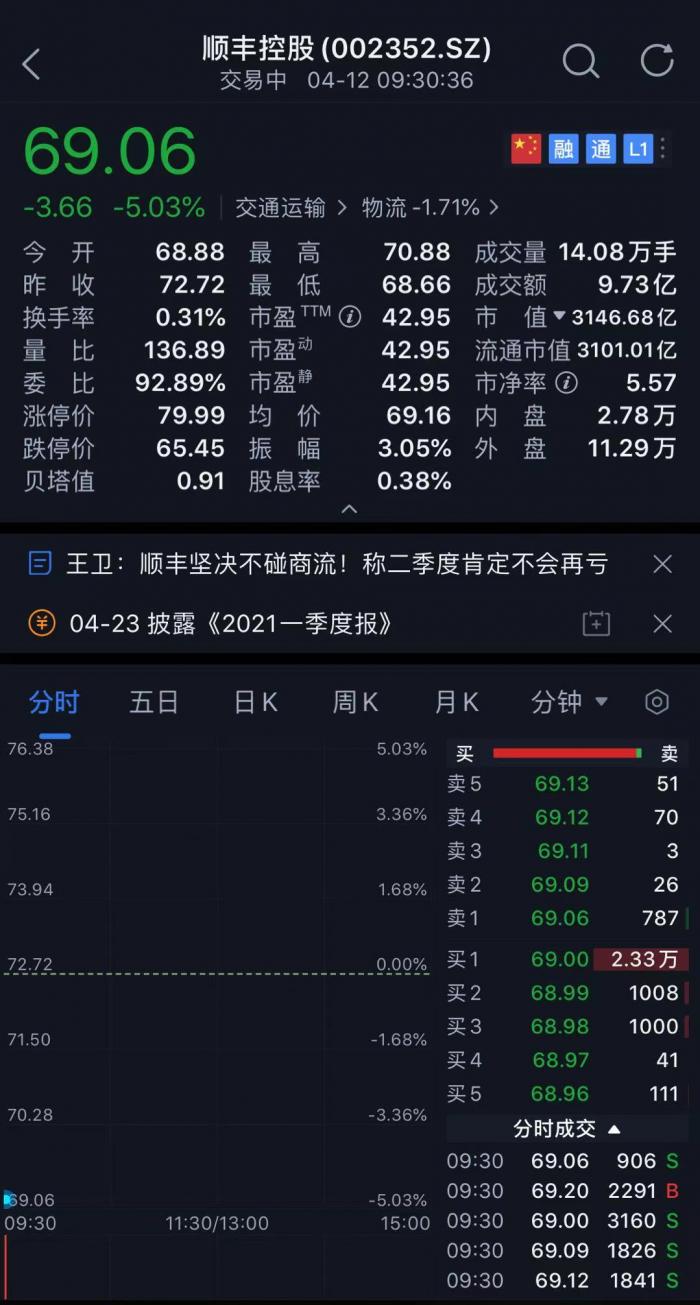Open chart settings hexagon icon
Viewport: 700px width, 1305px height.
coord(657,702)
